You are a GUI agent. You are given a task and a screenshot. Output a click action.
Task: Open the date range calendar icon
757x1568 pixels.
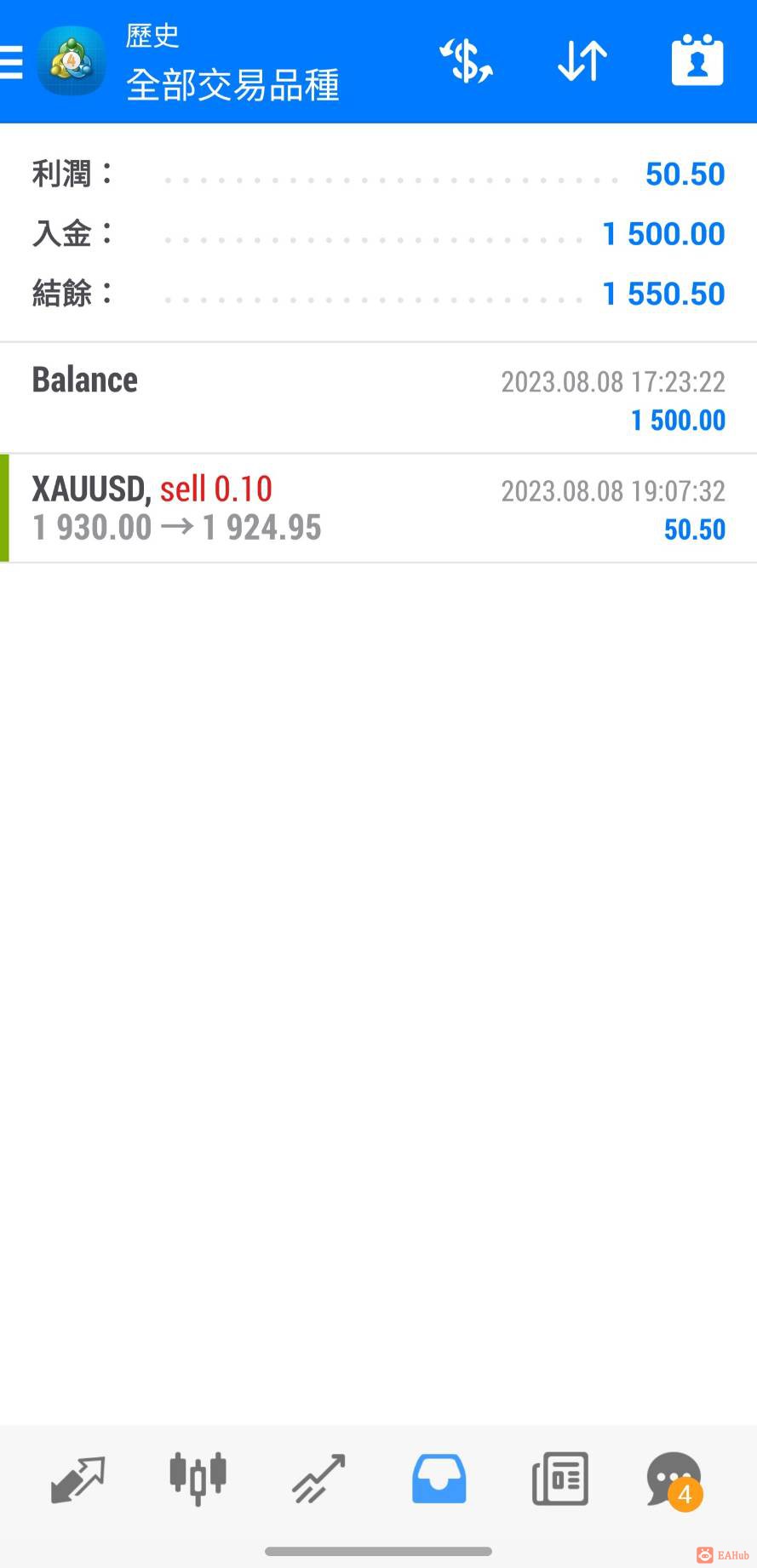[x=697, y=61]
